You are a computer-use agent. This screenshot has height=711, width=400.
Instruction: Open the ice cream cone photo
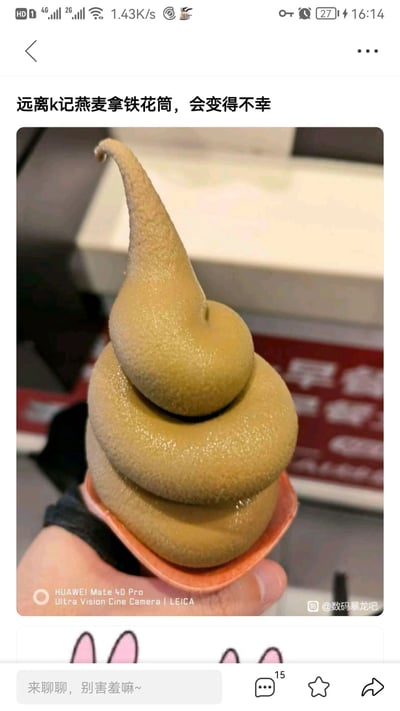click(x=200, y=371)
